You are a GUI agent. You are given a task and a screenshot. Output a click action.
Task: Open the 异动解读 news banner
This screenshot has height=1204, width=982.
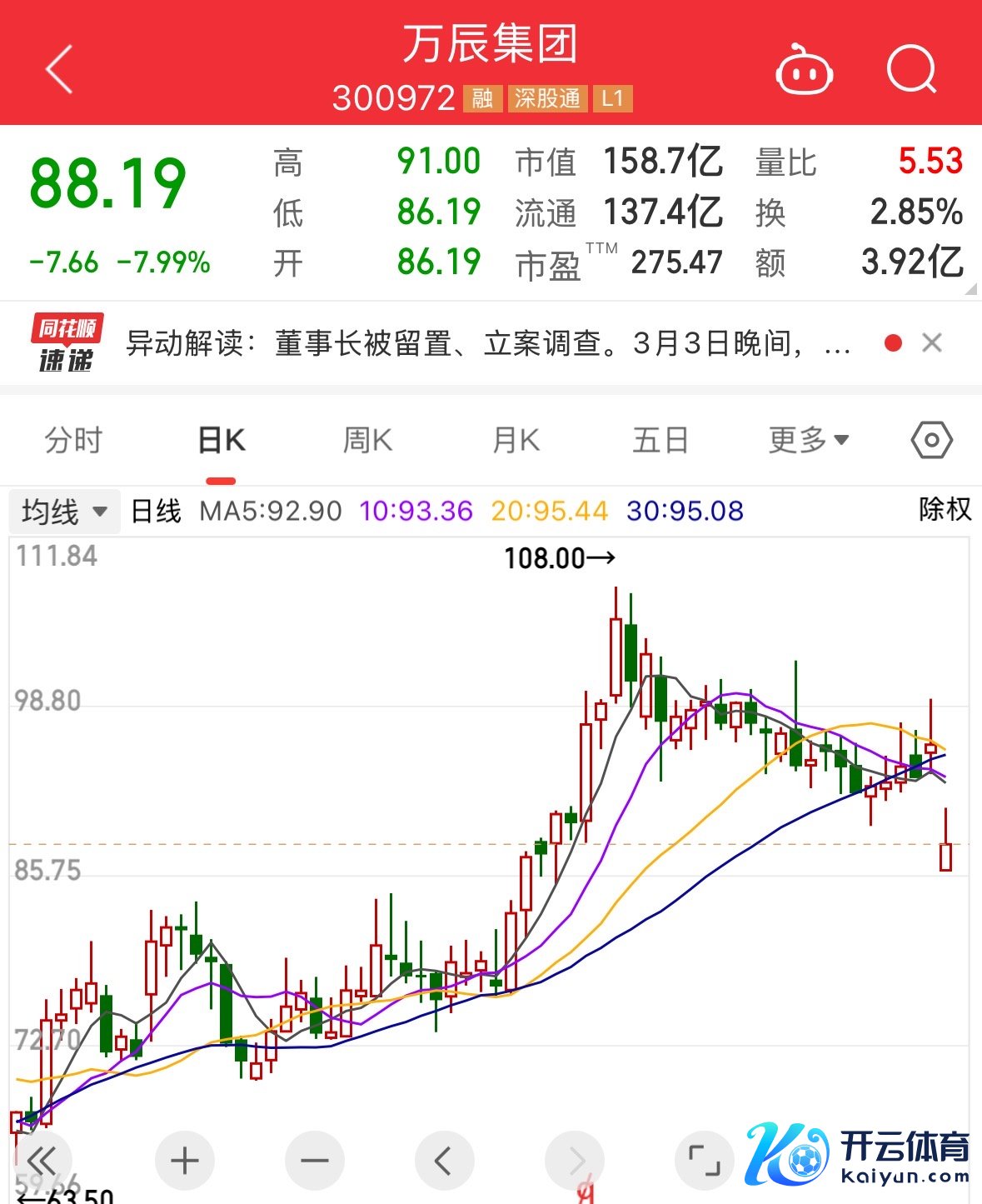pyautogui.click(x=487, y=343)
